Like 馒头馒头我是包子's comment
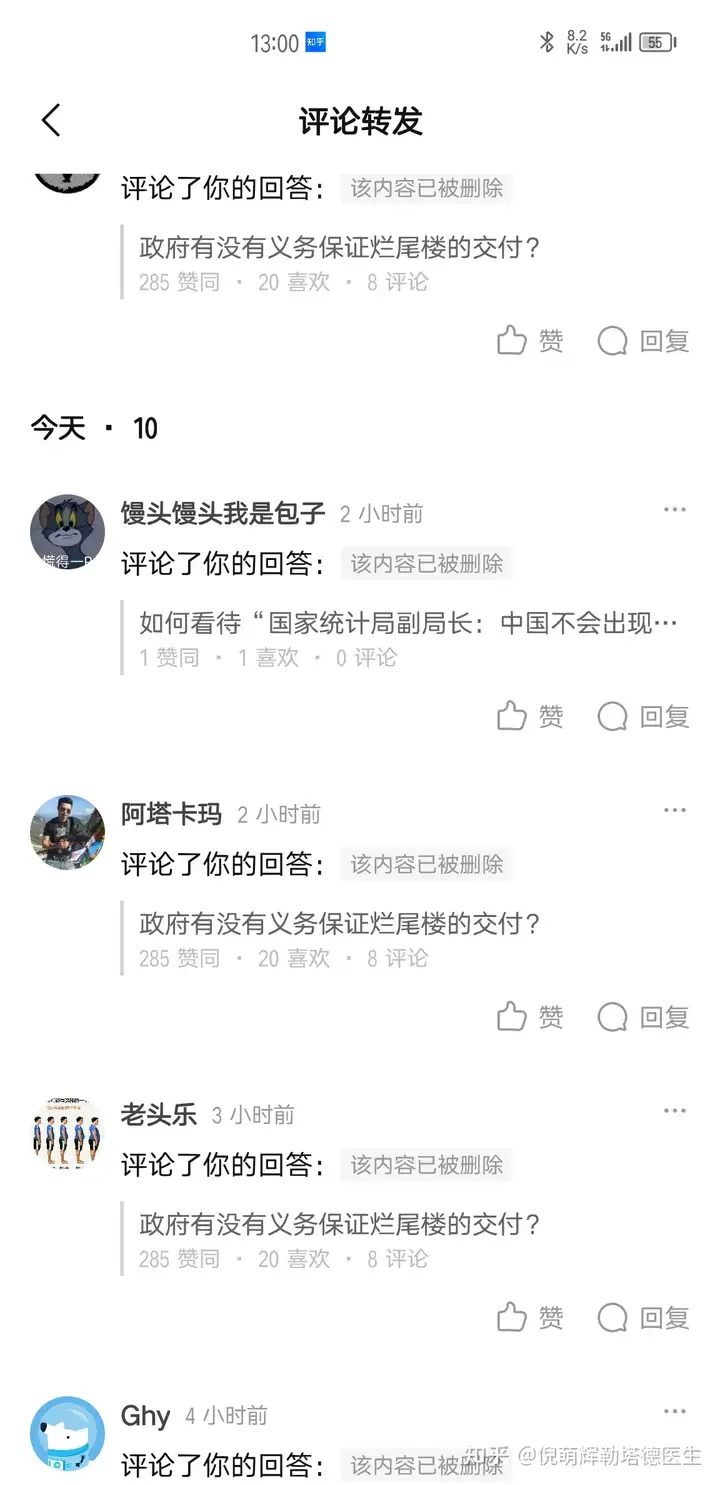This screenshot has width=720, height=1485. point(530,716)
